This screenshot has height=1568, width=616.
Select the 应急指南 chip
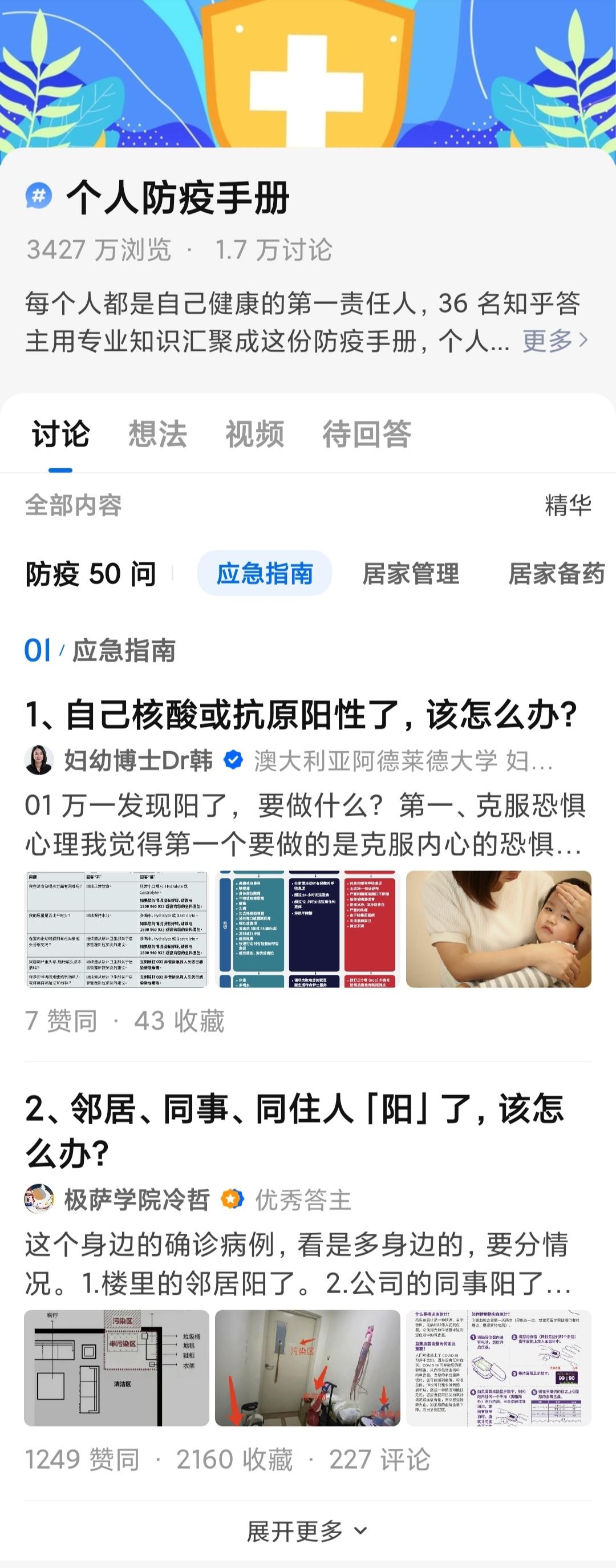264,573
